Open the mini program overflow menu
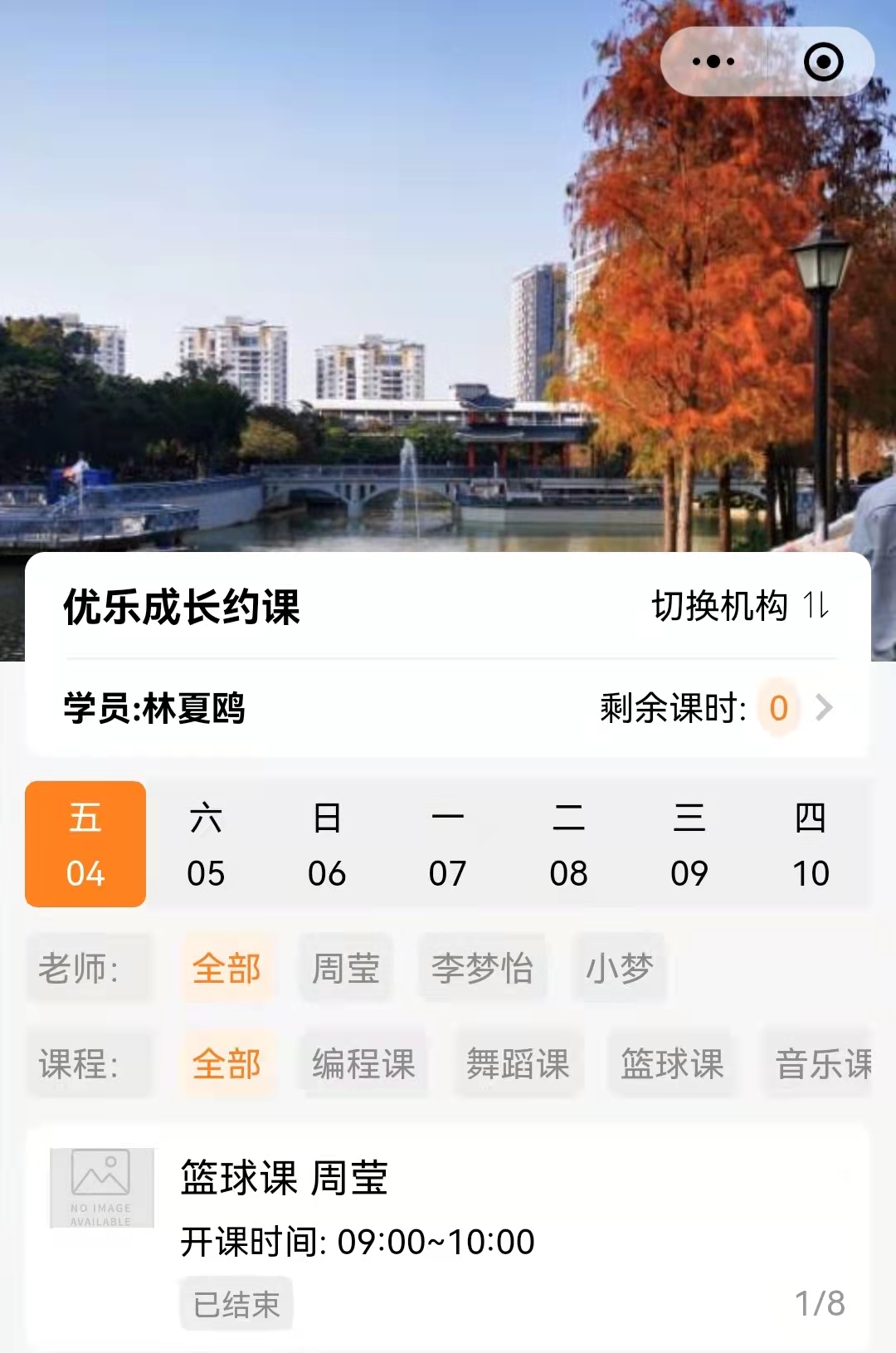This screenshot has width=896, height=1353. point(713,61)
